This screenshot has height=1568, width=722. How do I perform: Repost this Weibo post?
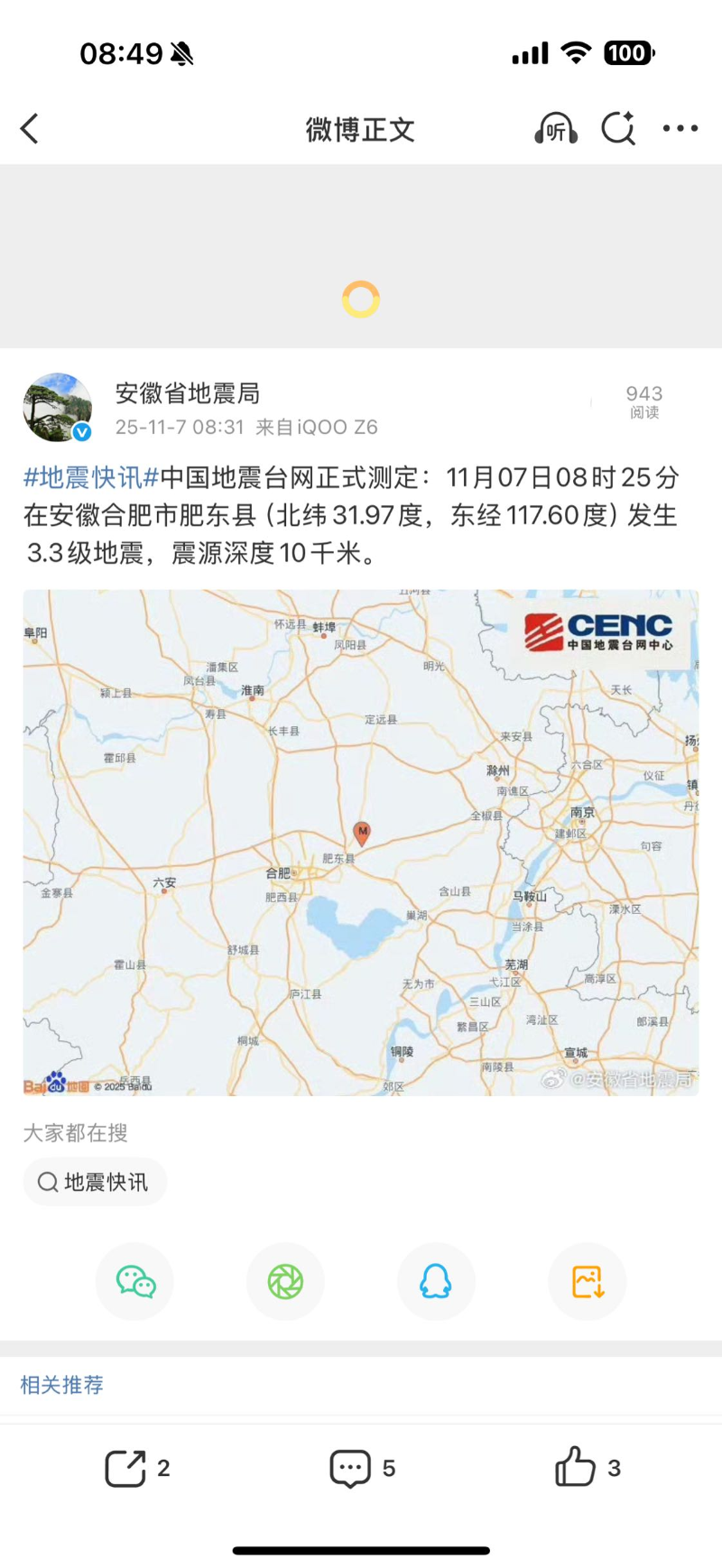135,1469
